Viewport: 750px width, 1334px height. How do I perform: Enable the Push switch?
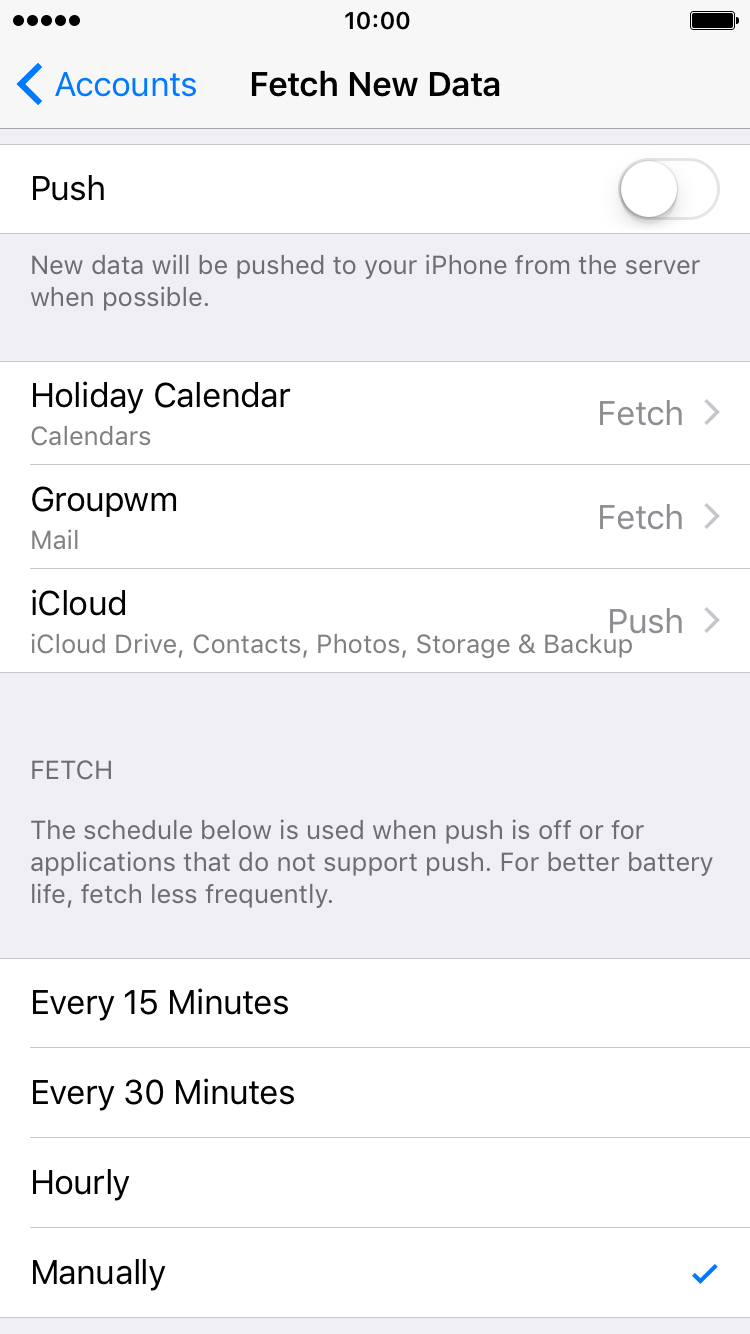(669, 189)
